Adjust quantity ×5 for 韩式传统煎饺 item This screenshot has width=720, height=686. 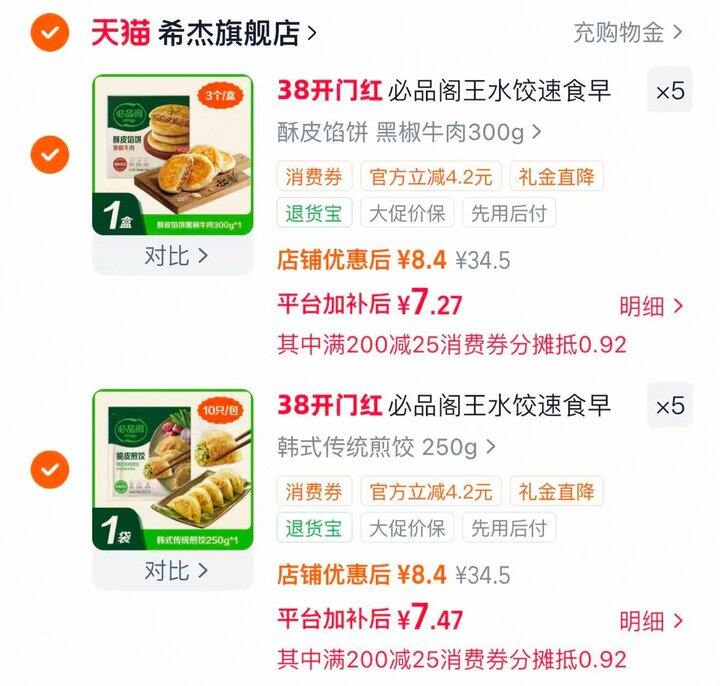point(670,405)
